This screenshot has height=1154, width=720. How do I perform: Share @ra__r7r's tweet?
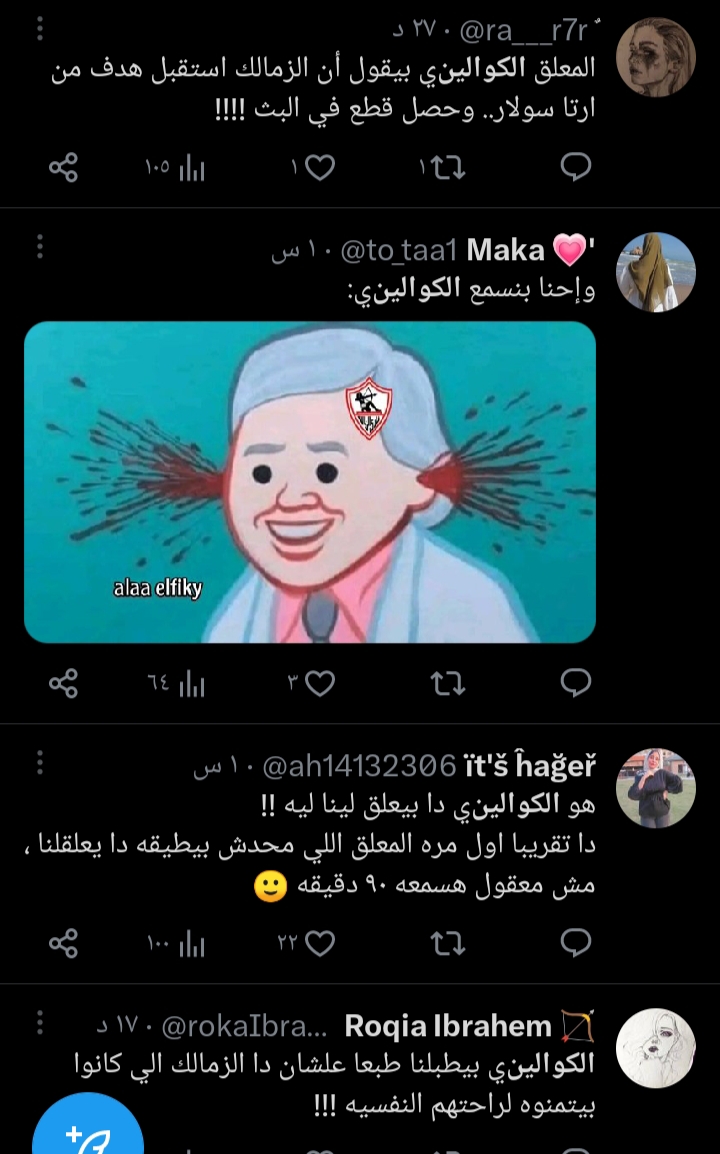click(x=64, y=168)
